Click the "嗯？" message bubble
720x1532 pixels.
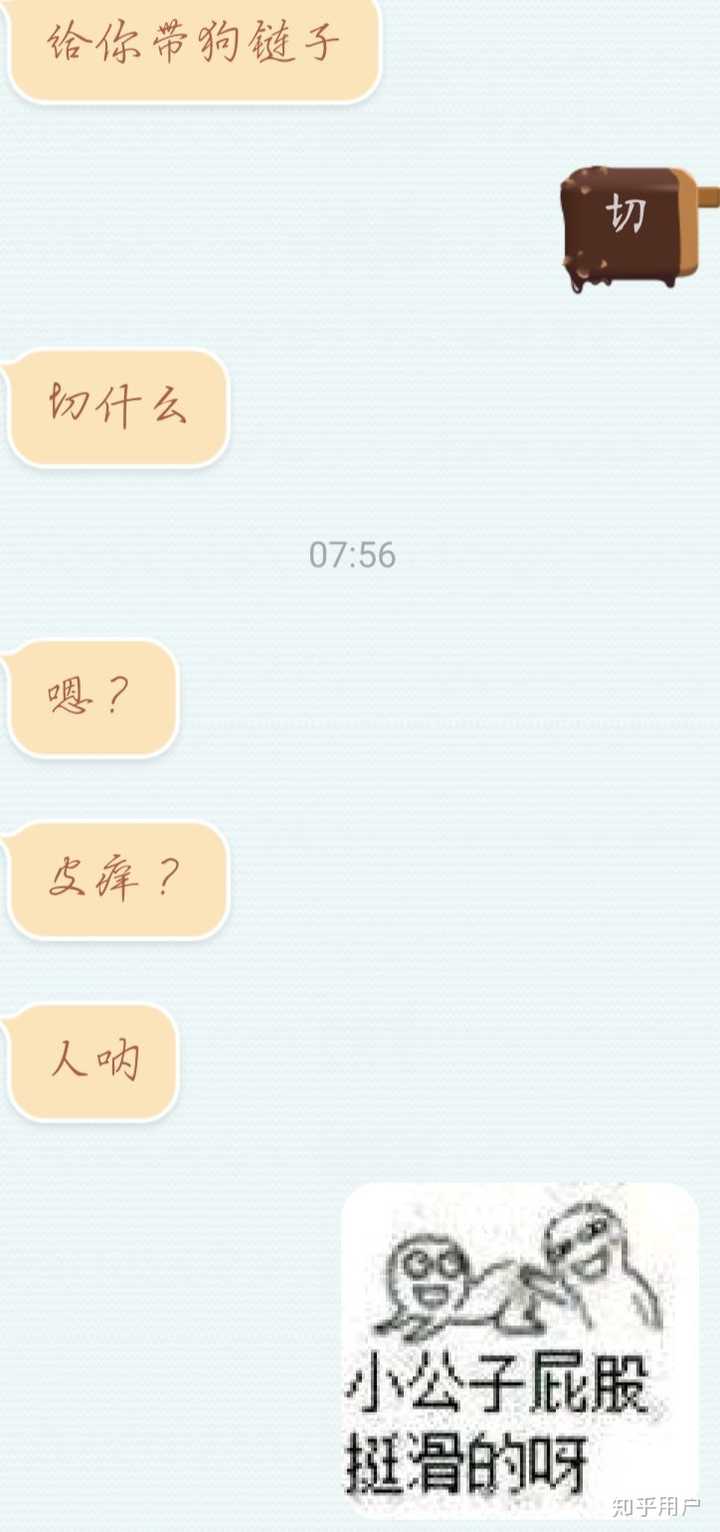coord(90,698)
